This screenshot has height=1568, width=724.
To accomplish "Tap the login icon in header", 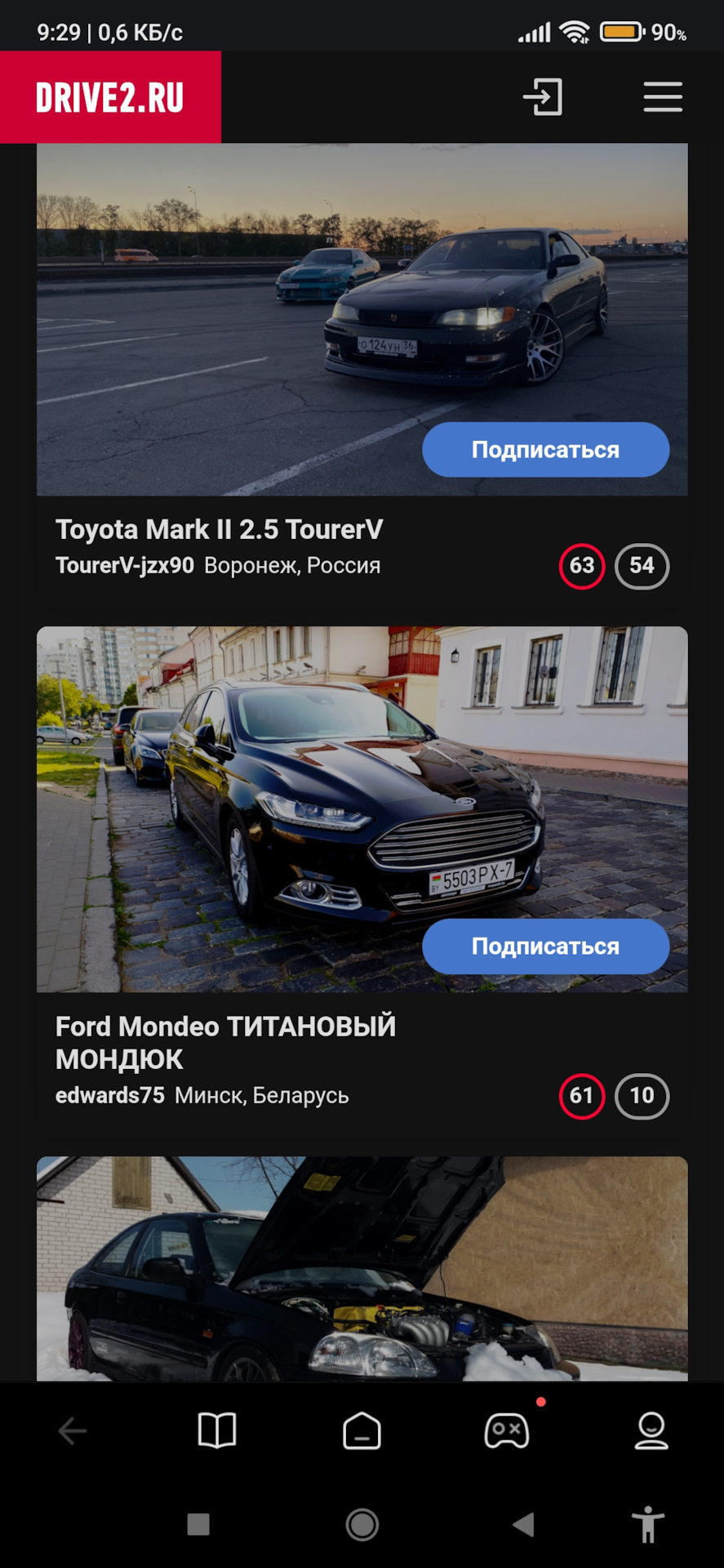I will 543,97.
